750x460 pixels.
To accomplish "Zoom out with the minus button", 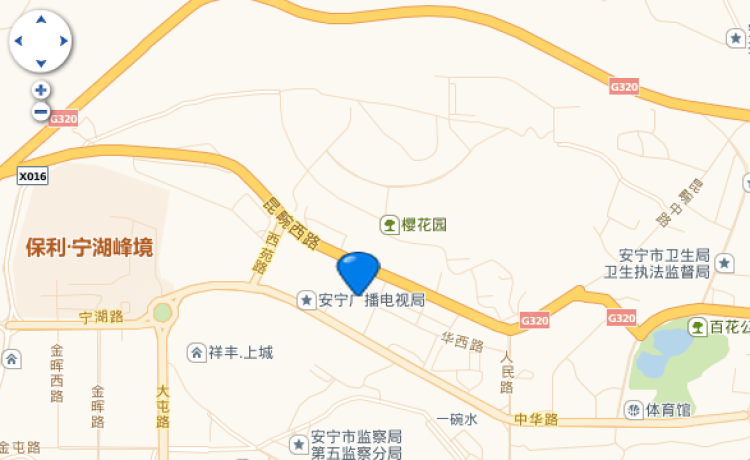I will [41, 111].
